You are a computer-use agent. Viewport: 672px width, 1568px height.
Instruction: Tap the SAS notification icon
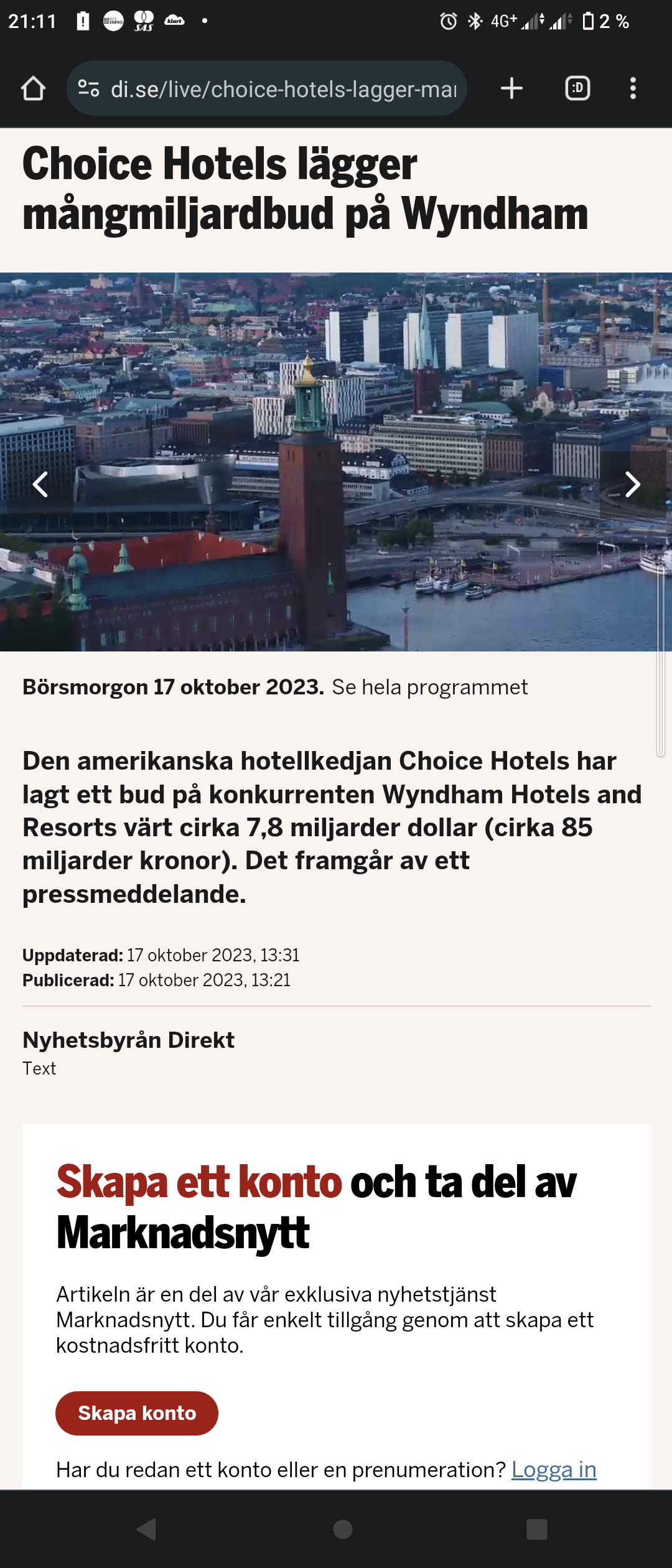tap(142, 19)
